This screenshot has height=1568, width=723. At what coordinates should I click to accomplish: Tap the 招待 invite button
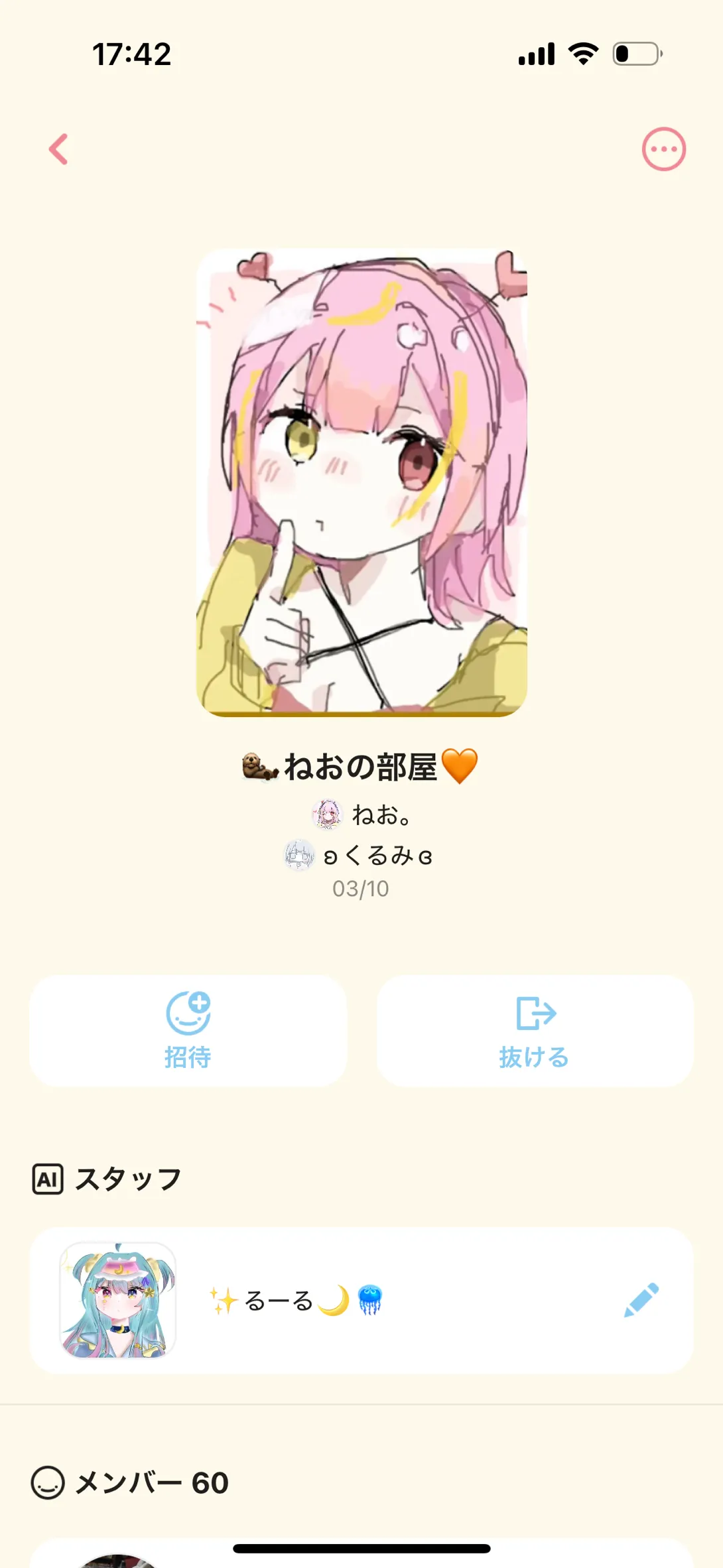coord(188,1030)
